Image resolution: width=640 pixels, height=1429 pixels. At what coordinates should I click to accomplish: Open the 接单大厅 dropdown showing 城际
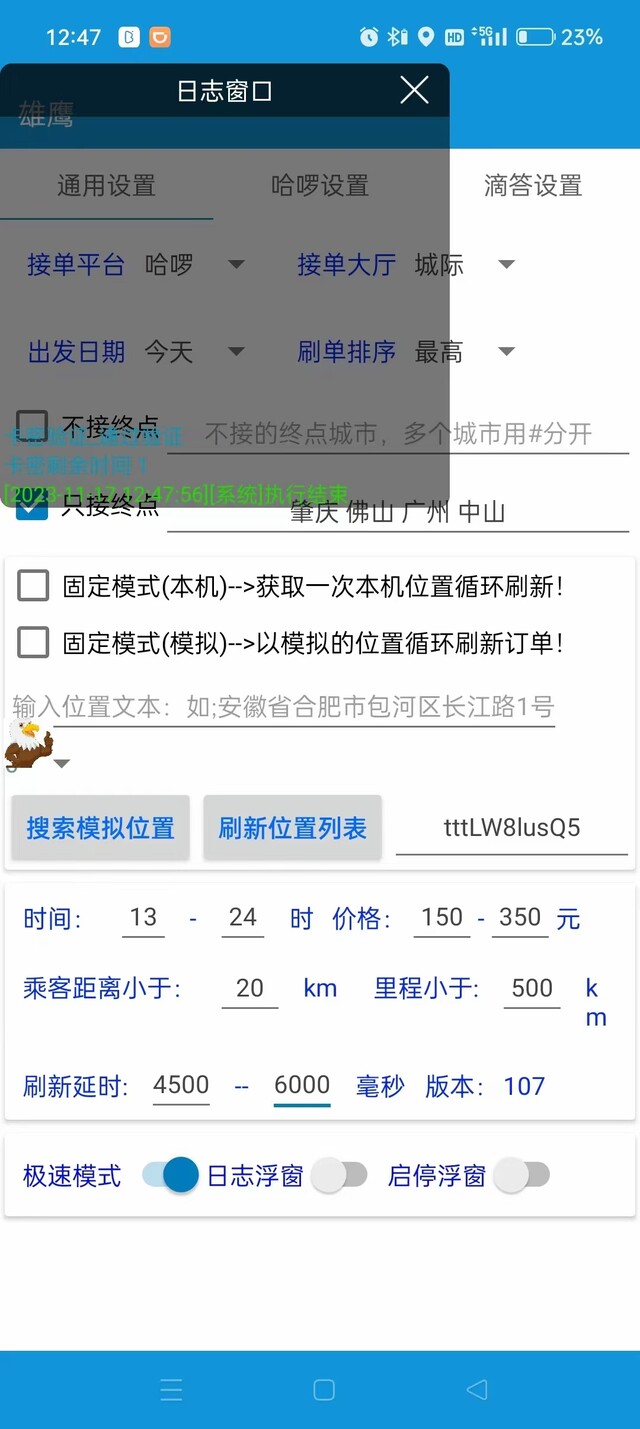point(465,265)
